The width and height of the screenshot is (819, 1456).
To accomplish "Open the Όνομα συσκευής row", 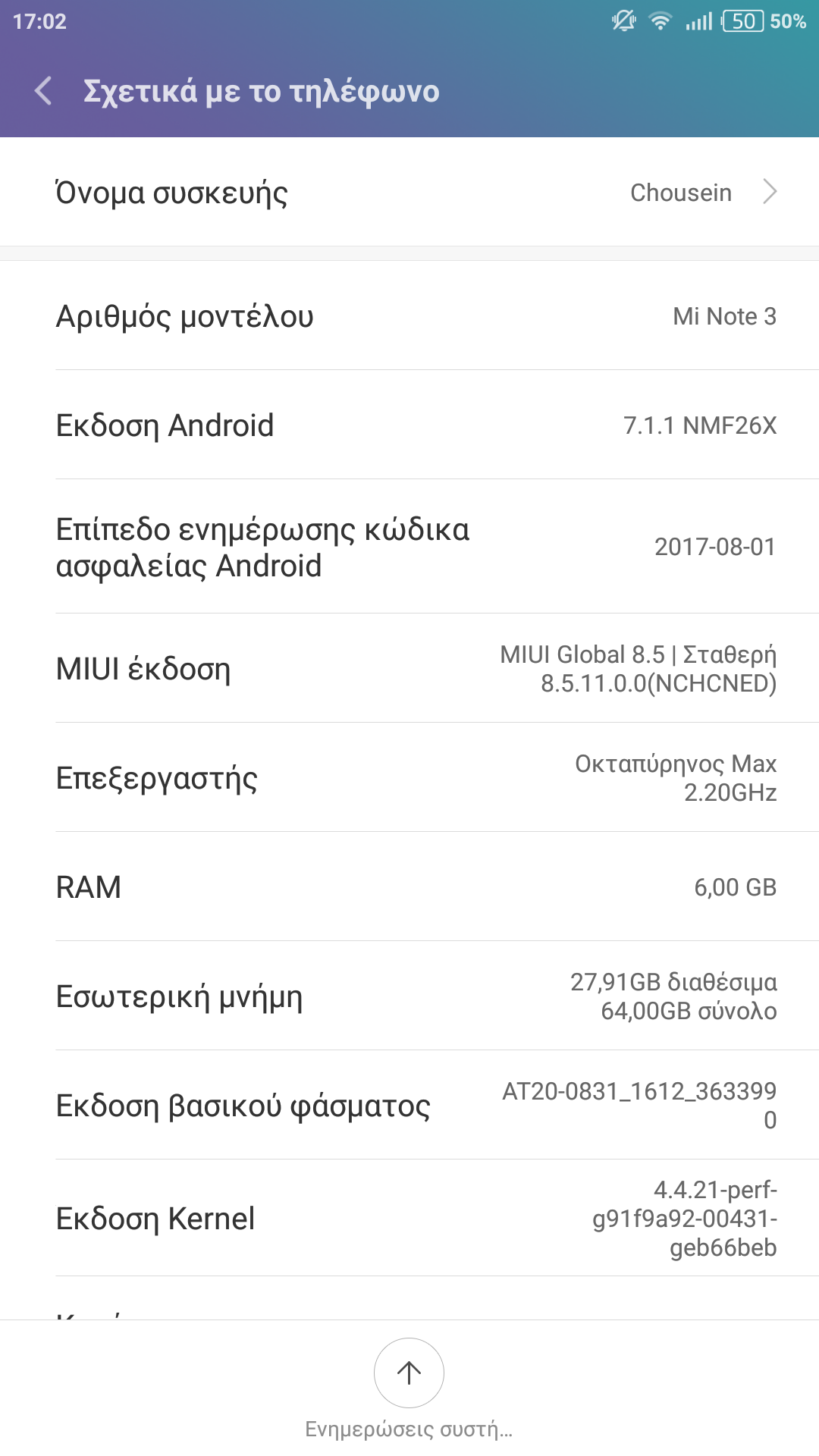I will pyautogui.click(x=409, y=193).
